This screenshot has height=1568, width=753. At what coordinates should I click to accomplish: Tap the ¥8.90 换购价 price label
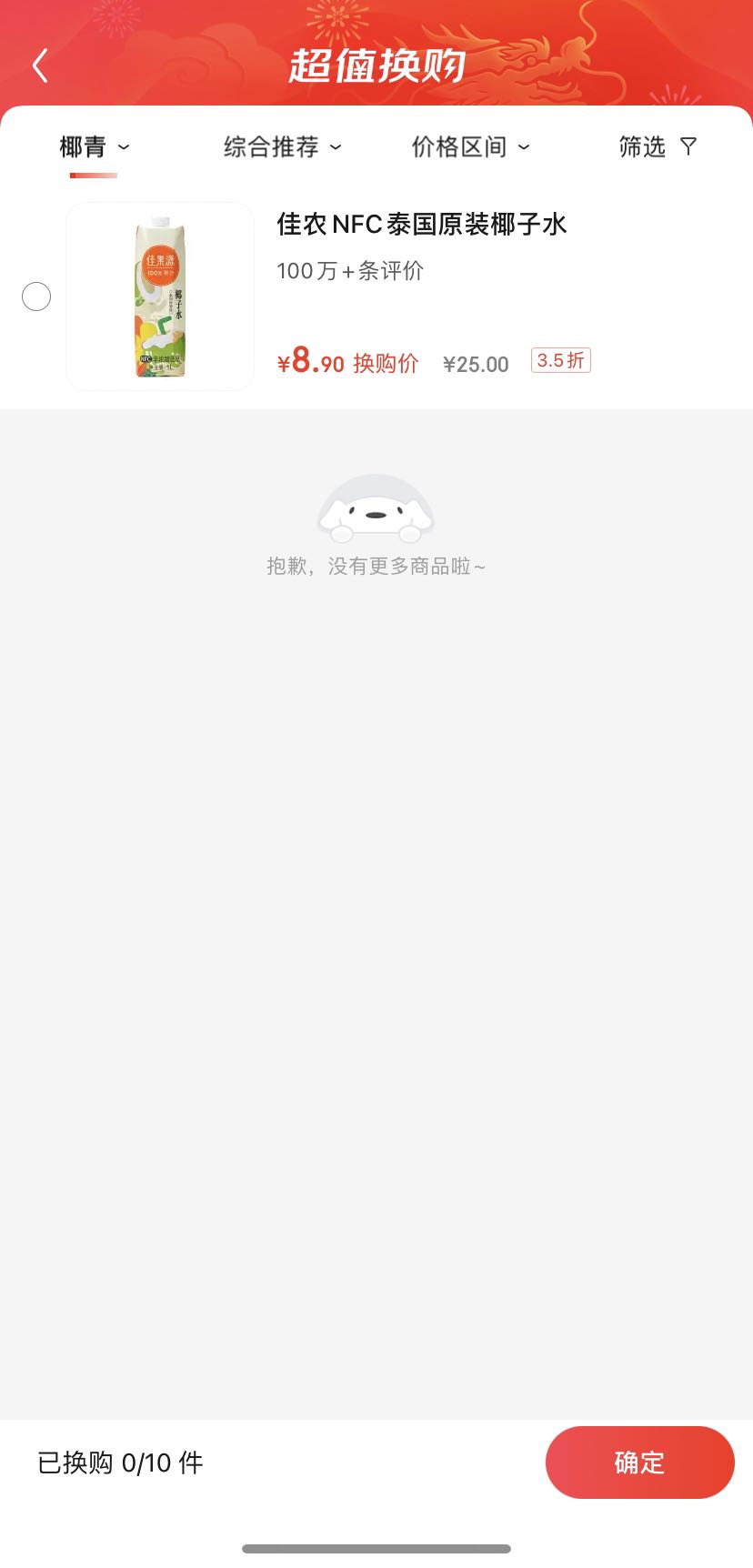pyautogui.click(x=347, y=360)
